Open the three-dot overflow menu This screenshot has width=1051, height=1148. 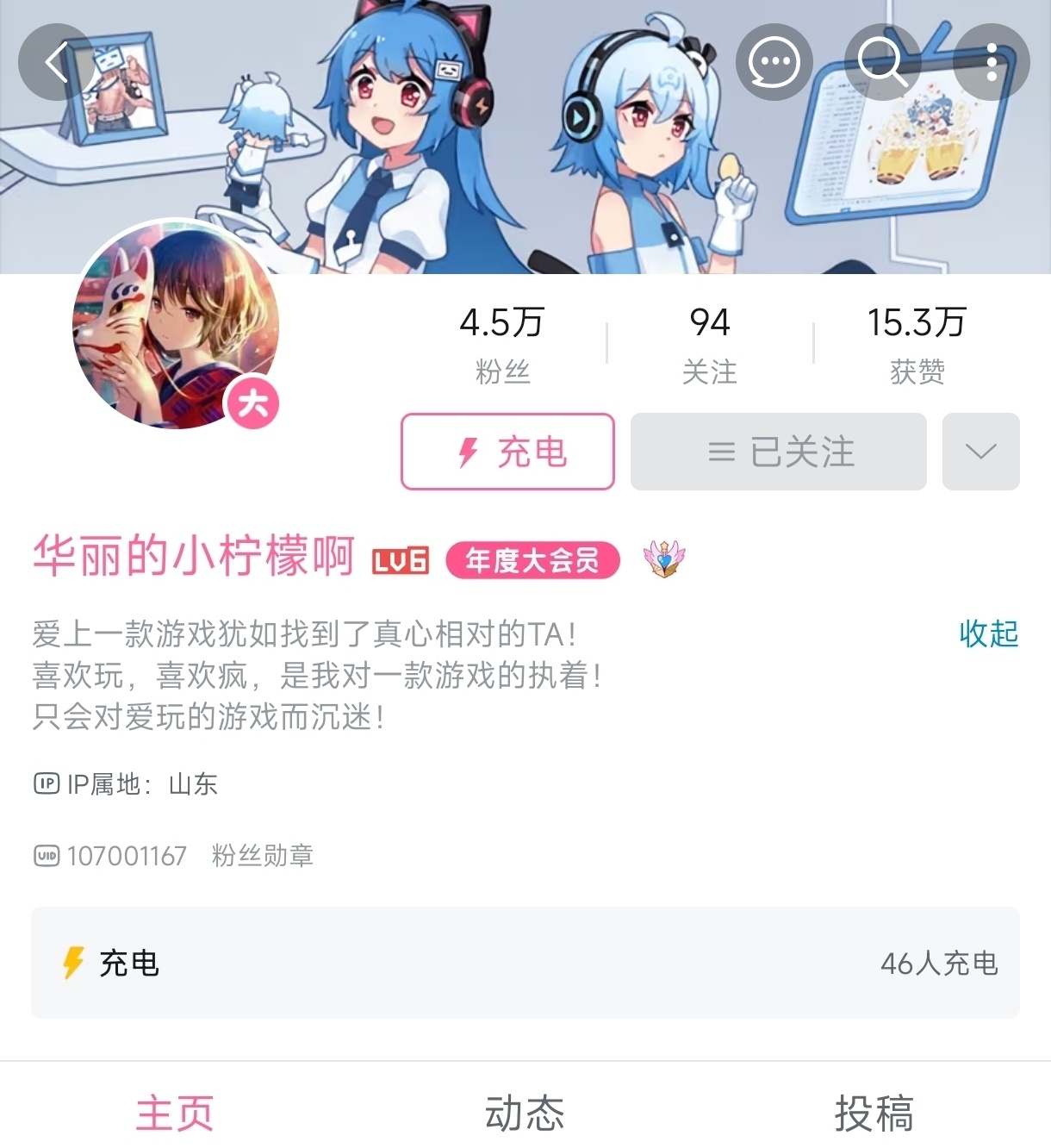pos(992,63)
